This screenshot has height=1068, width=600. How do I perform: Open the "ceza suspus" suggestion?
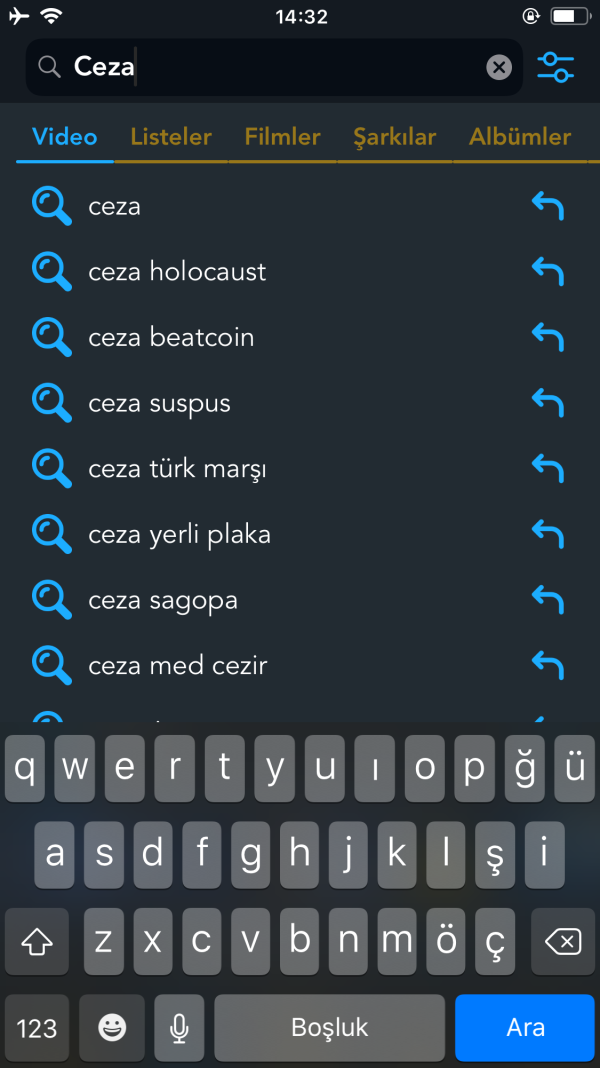[159, 404]
